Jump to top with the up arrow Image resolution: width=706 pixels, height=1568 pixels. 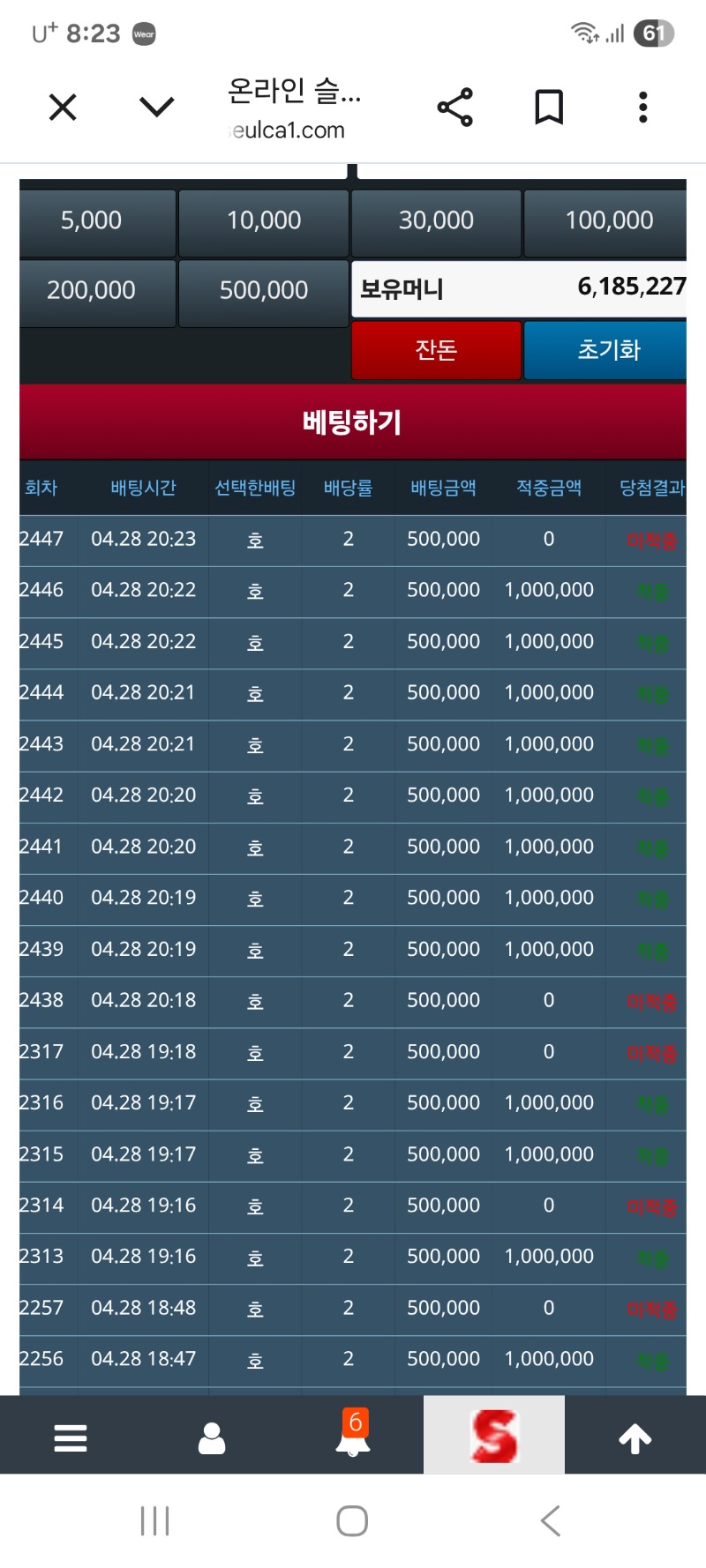point(635,1438)
